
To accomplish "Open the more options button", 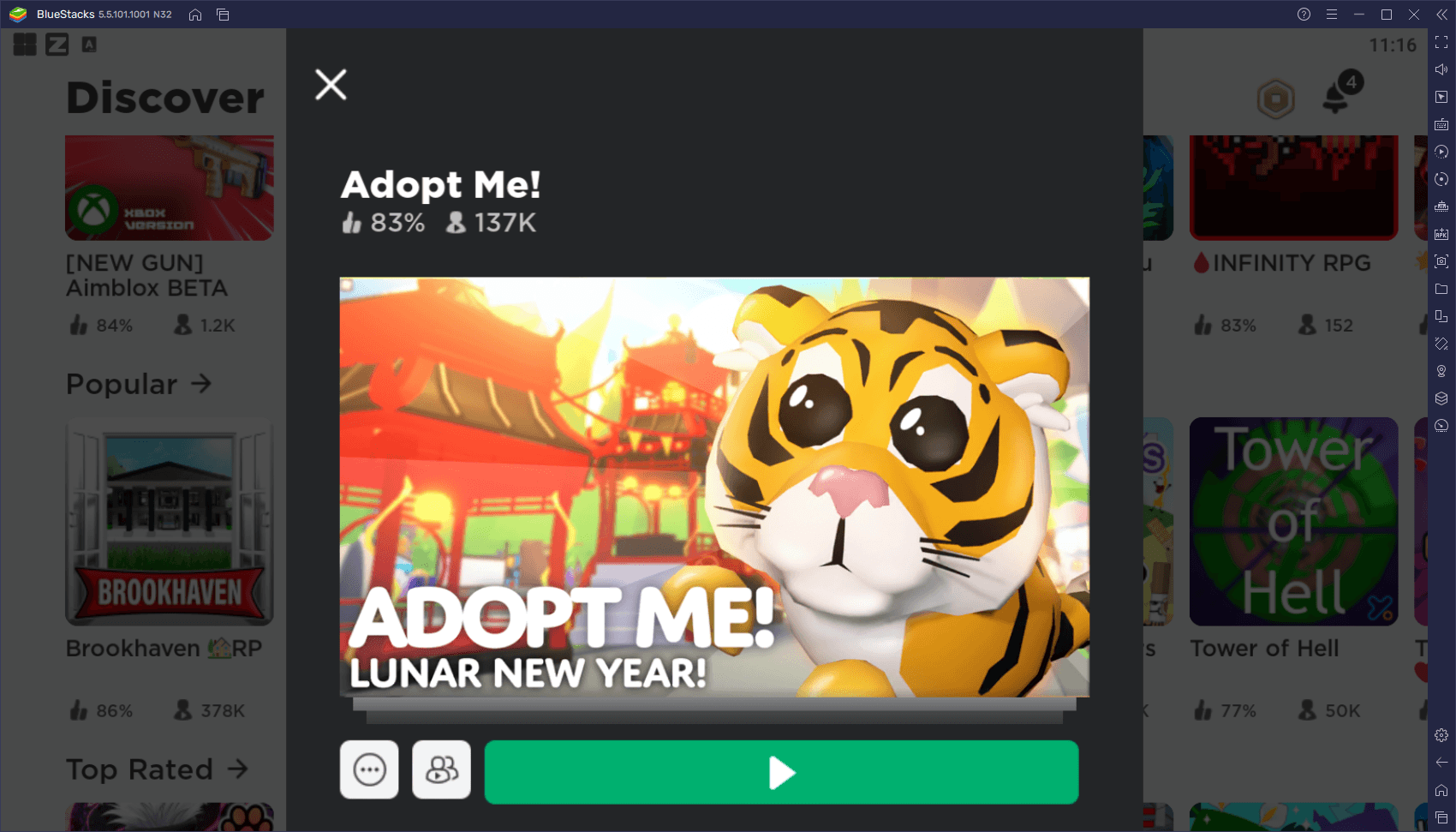I will (x=369, y=769).
